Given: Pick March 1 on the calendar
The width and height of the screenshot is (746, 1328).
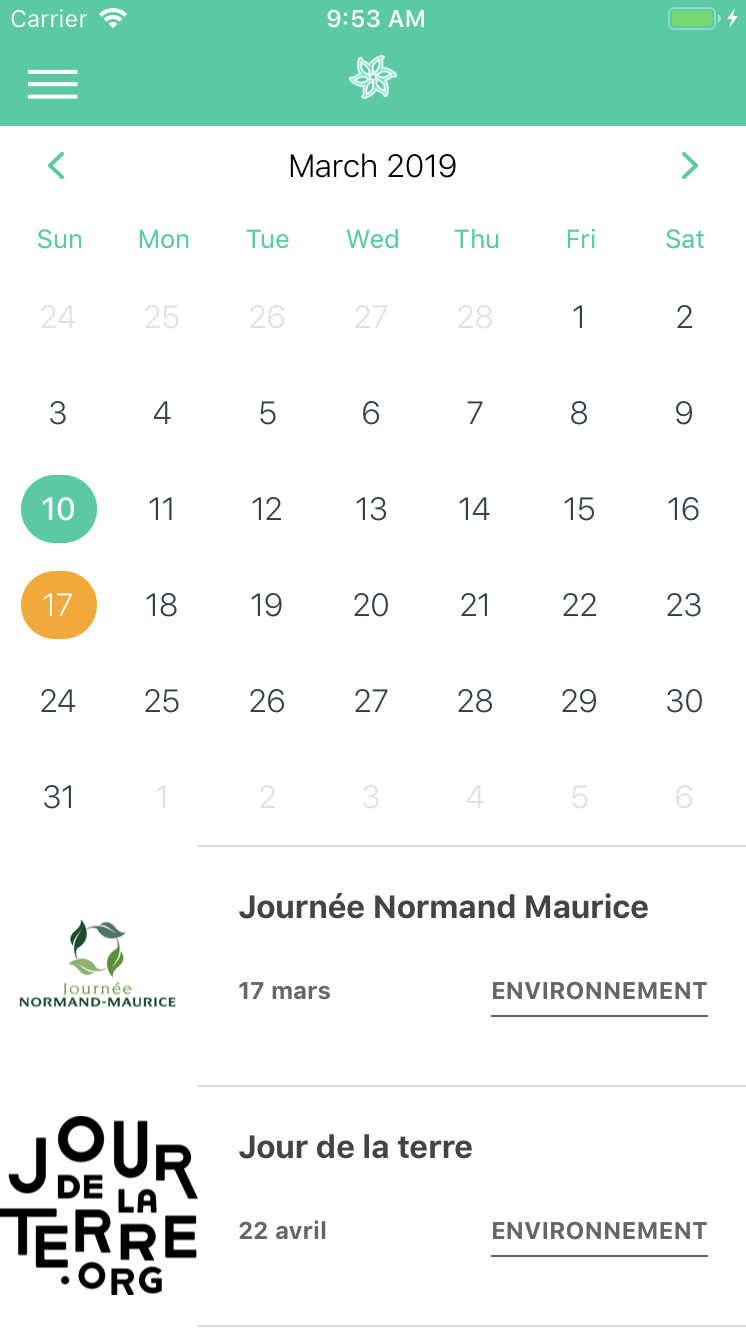Looking at the screenshot, I should pos(579,317).
